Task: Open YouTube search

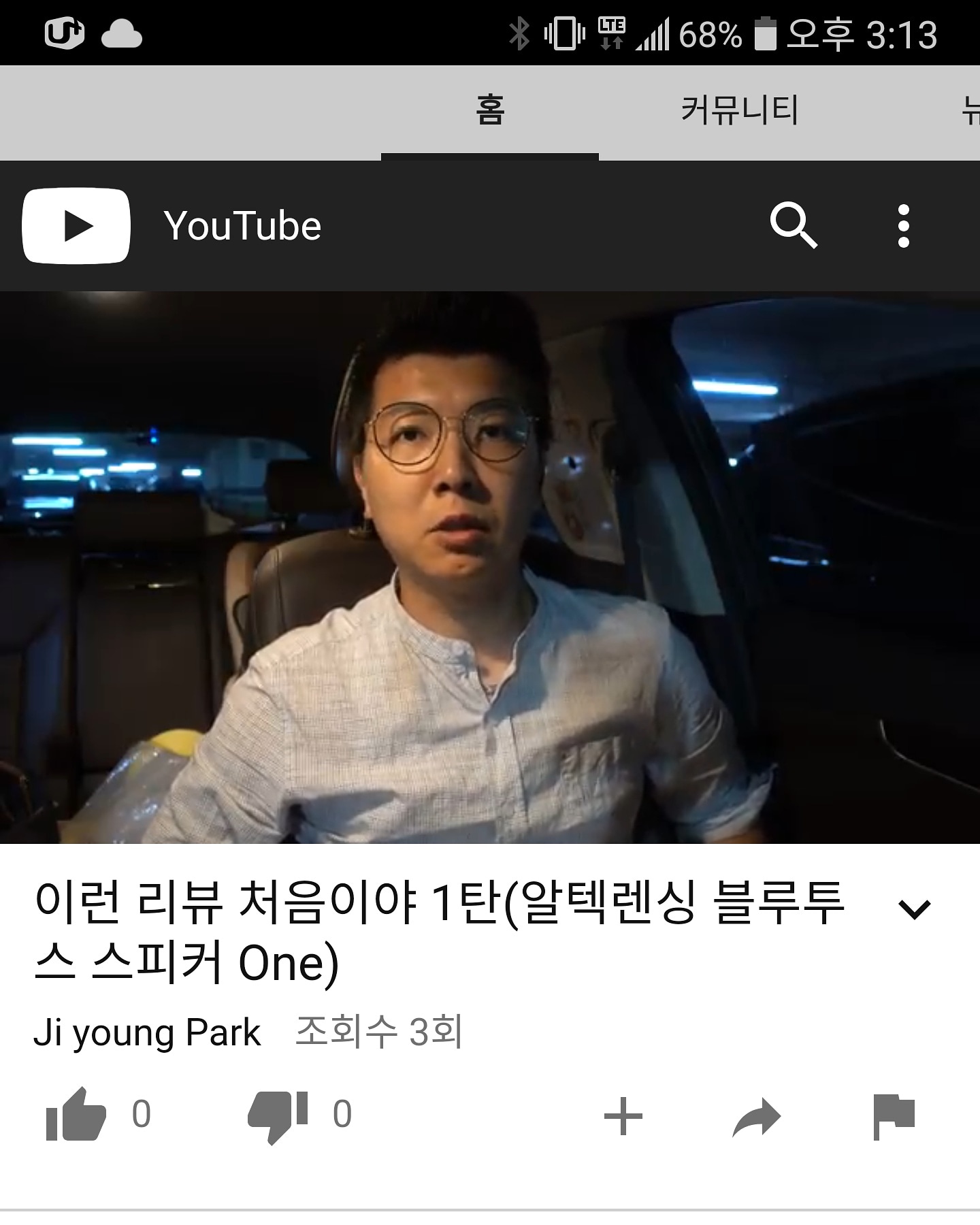Action: pyautogui.click(x=793, y=225)
